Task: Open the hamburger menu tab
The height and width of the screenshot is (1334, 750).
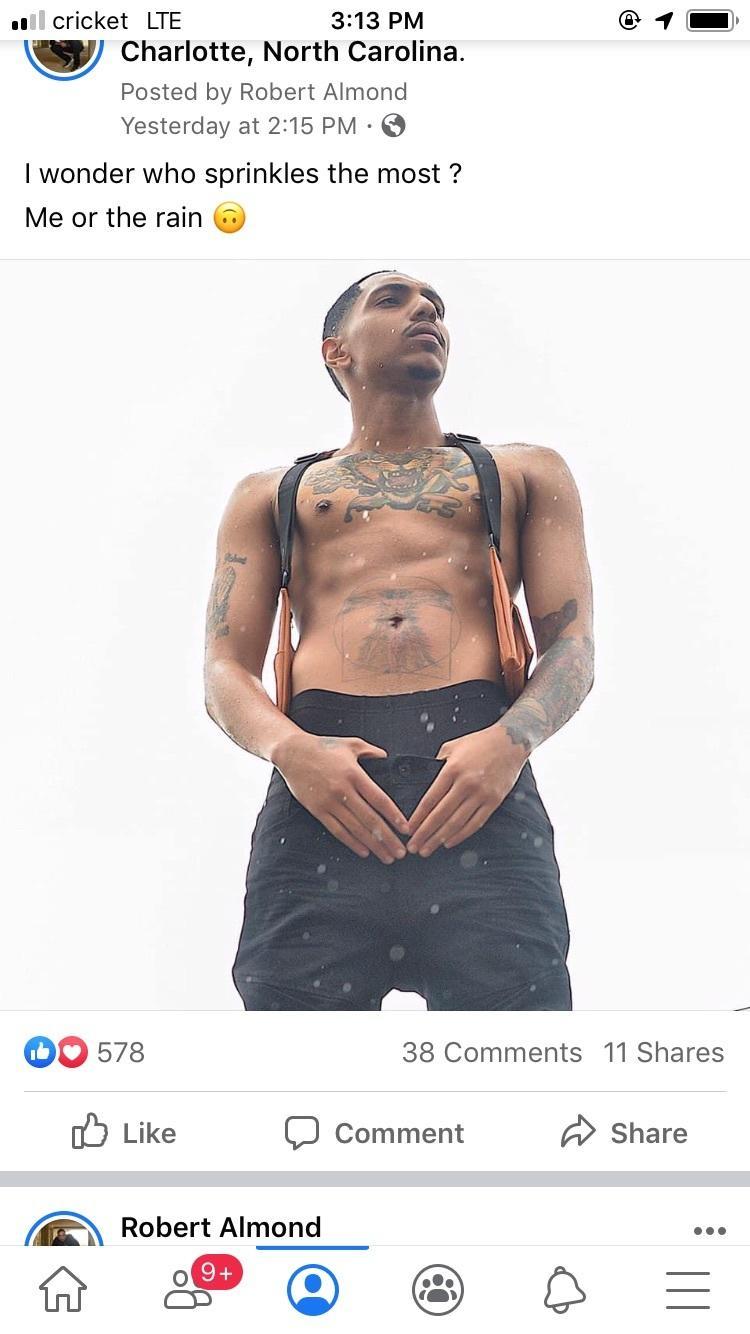Action: tap(688, 1290)
